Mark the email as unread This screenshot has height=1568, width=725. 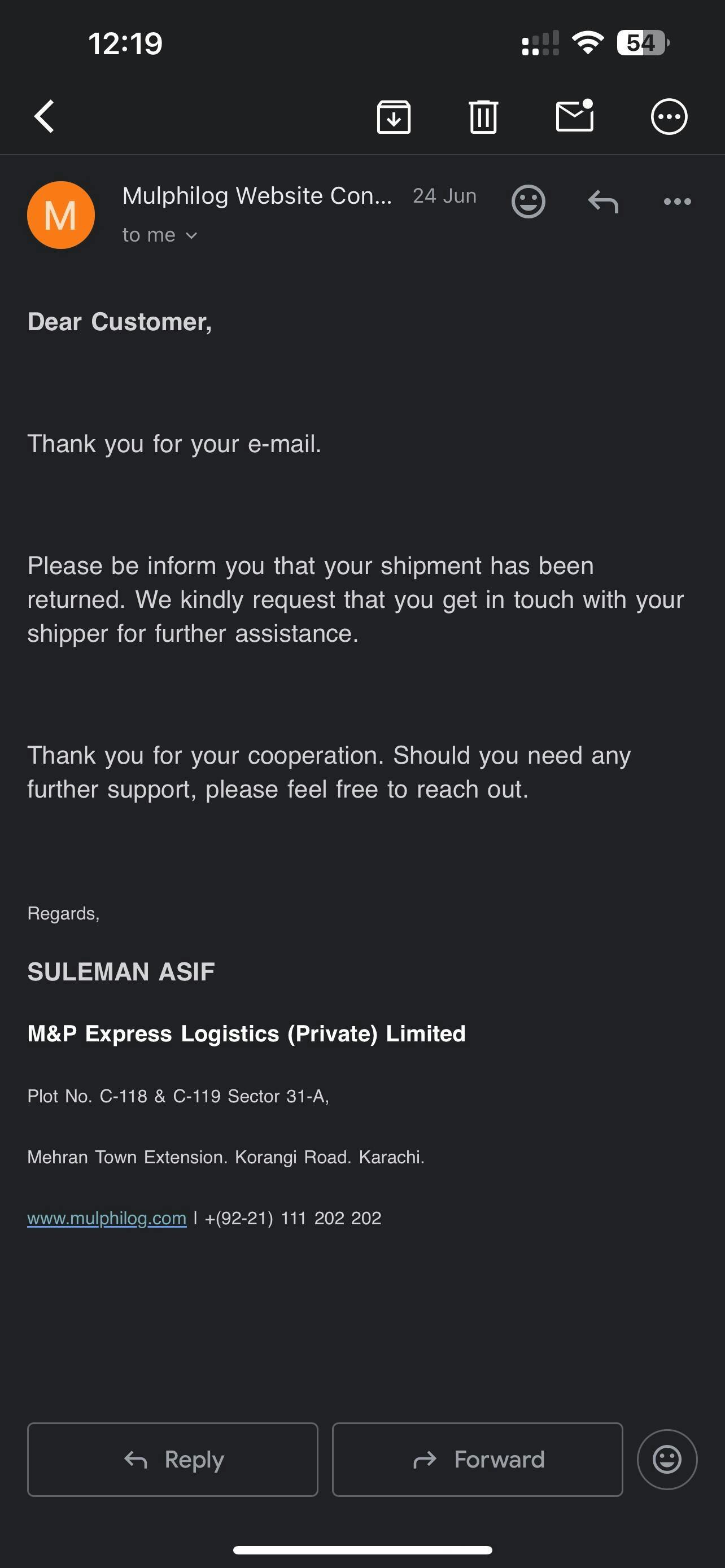pos(575,115)
